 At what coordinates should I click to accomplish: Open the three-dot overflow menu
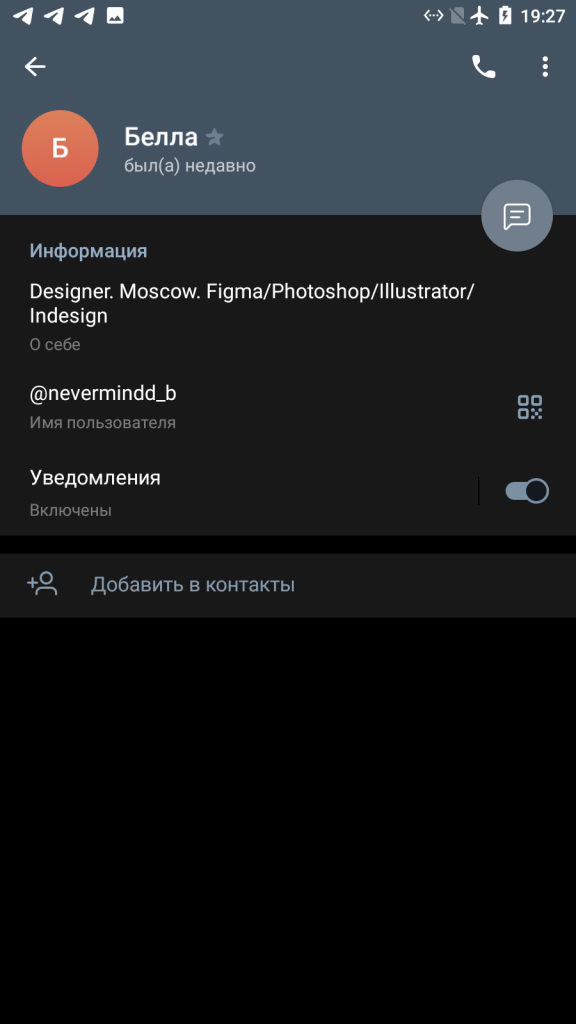pyautogui.click(x=545, y=66)
